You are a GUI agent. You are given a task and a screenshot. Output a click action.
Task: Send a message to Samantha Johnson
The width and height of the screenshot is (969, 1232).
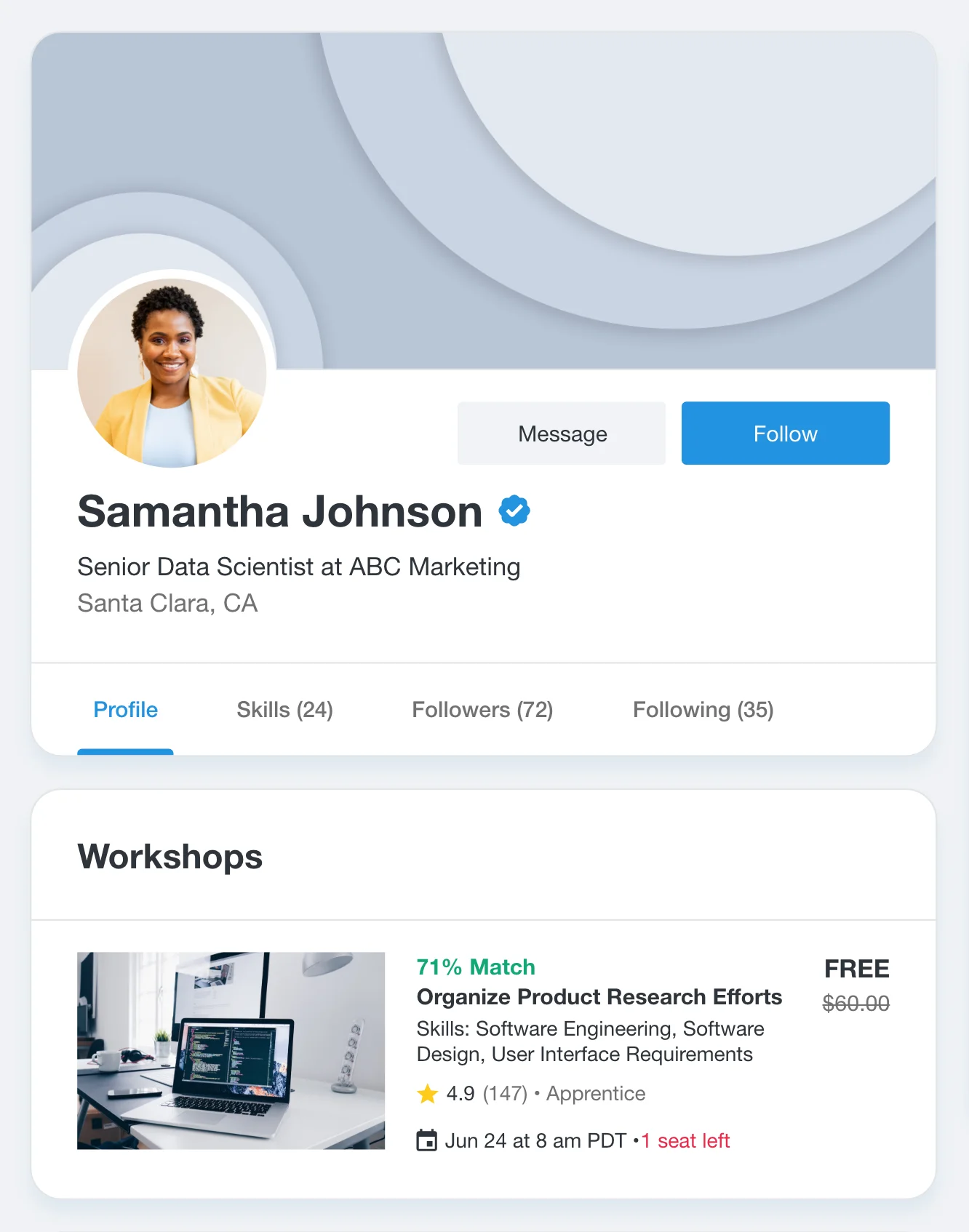pyautogui.click(x=562, y=433)
